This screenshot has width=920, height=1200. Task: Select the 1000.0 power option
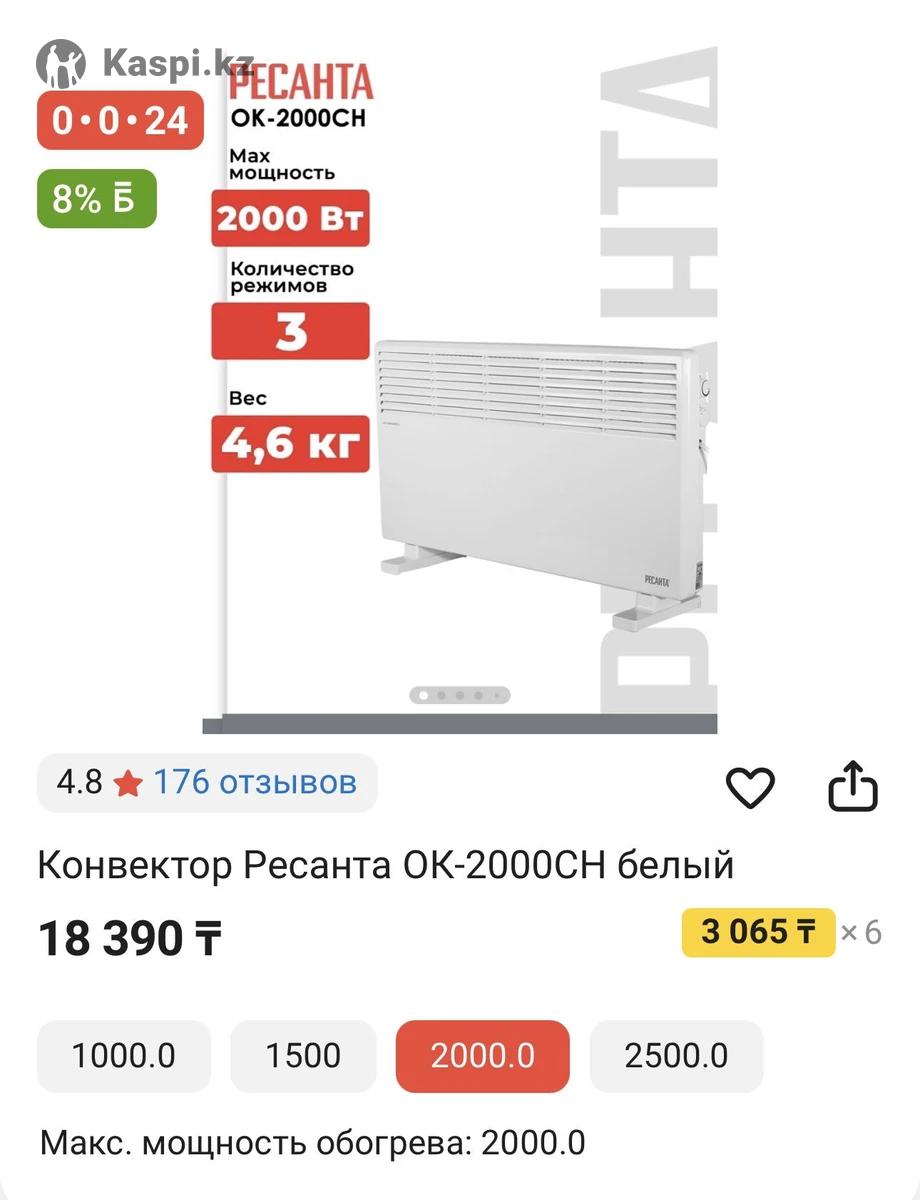124,1056
